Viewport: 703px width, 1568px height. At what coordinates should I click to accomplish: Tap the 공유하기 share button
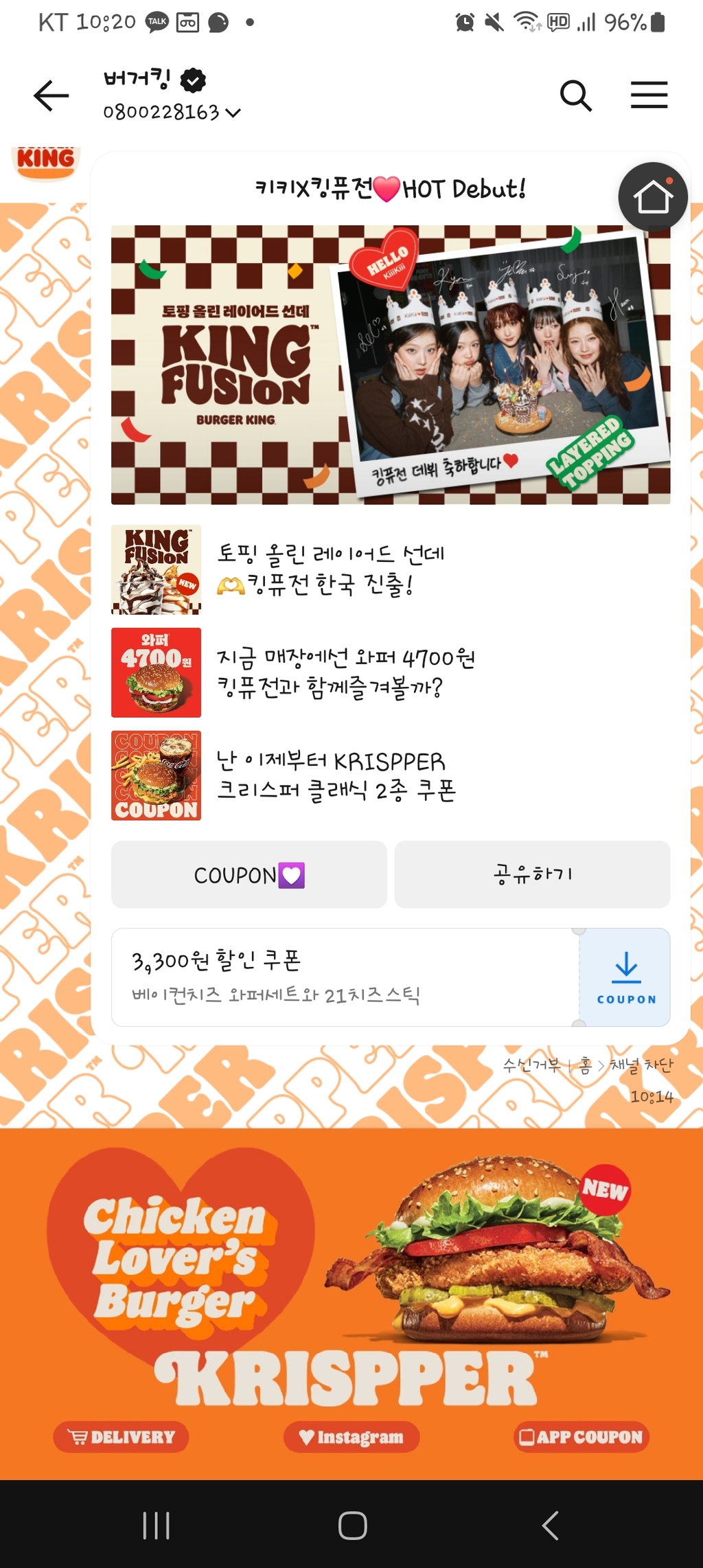(x=532, y=874)
